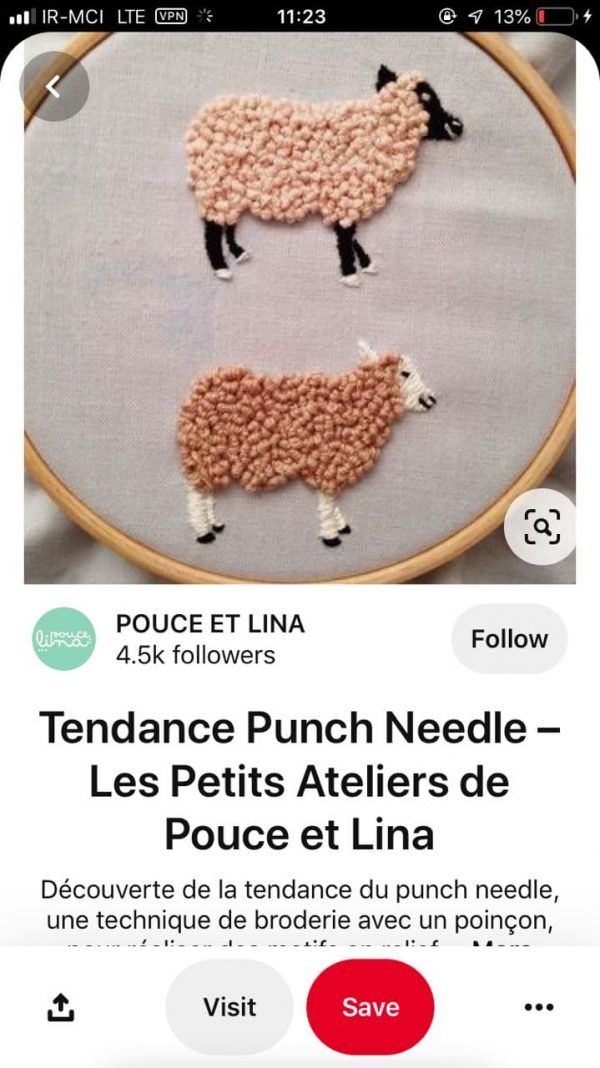Share this pin

(61, 1007)
